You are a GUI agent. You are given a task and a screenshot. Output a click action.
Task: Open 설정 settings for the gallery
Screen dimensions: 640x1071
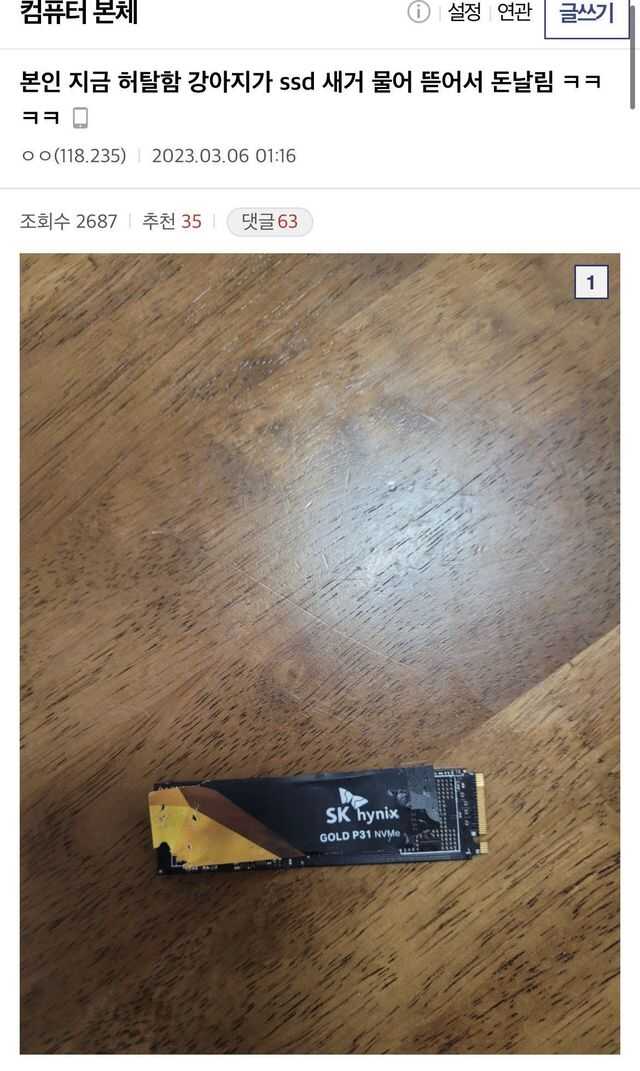[464, 12]
